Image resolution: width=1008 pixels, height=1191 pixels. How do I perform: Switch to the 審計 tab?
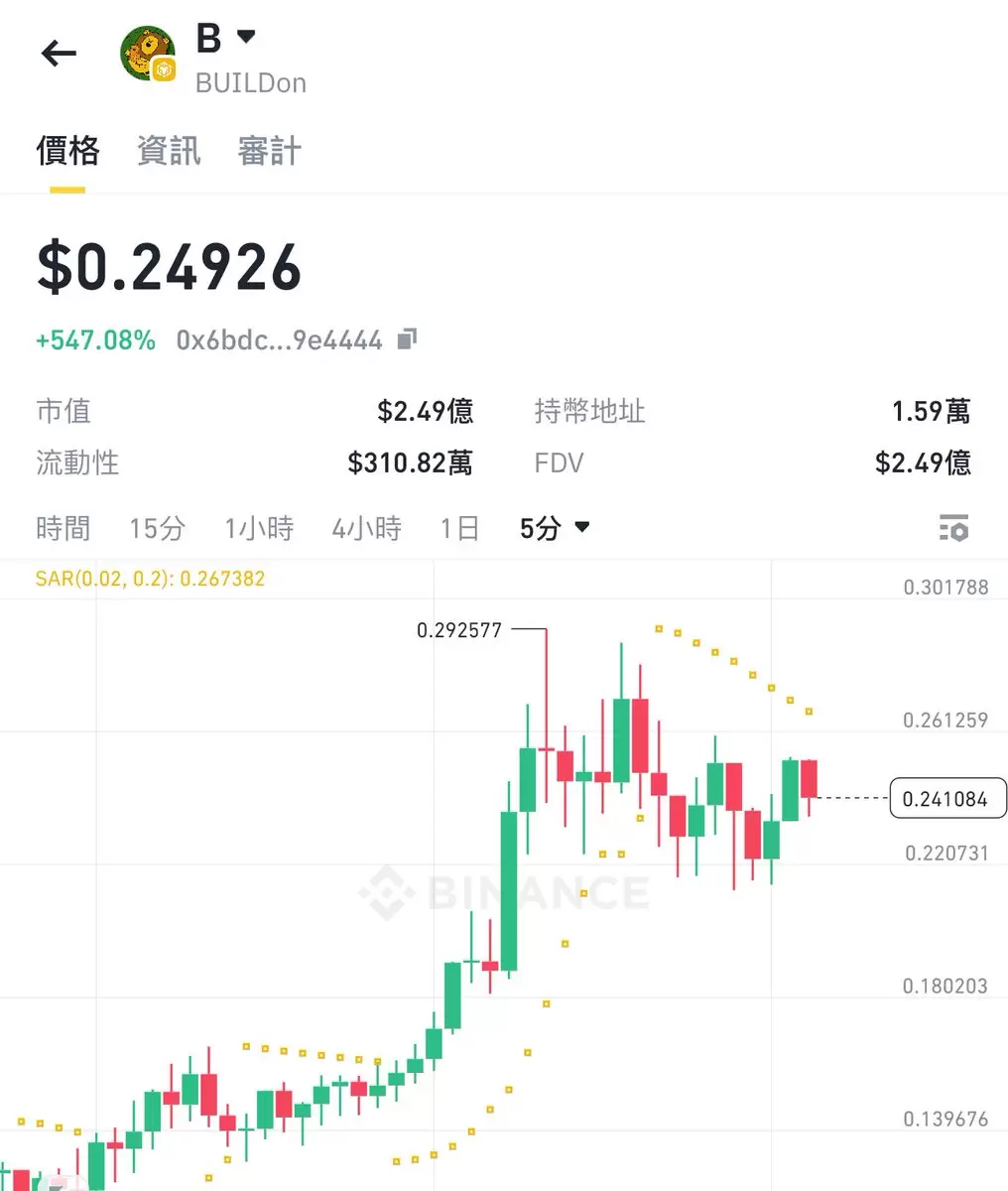[x=269, y=151]
